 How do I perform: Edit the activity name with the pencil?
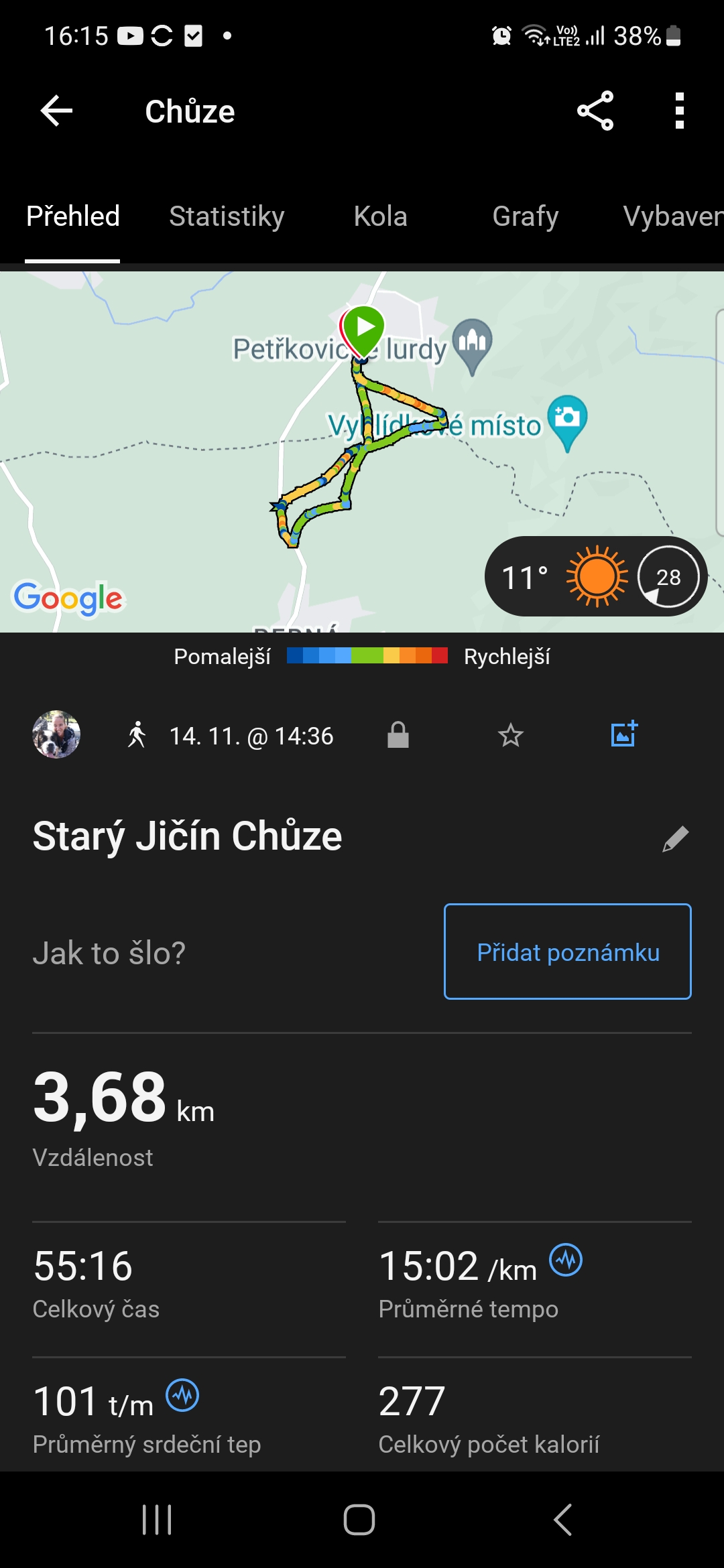pyautogui.click(x=675, y=838)
